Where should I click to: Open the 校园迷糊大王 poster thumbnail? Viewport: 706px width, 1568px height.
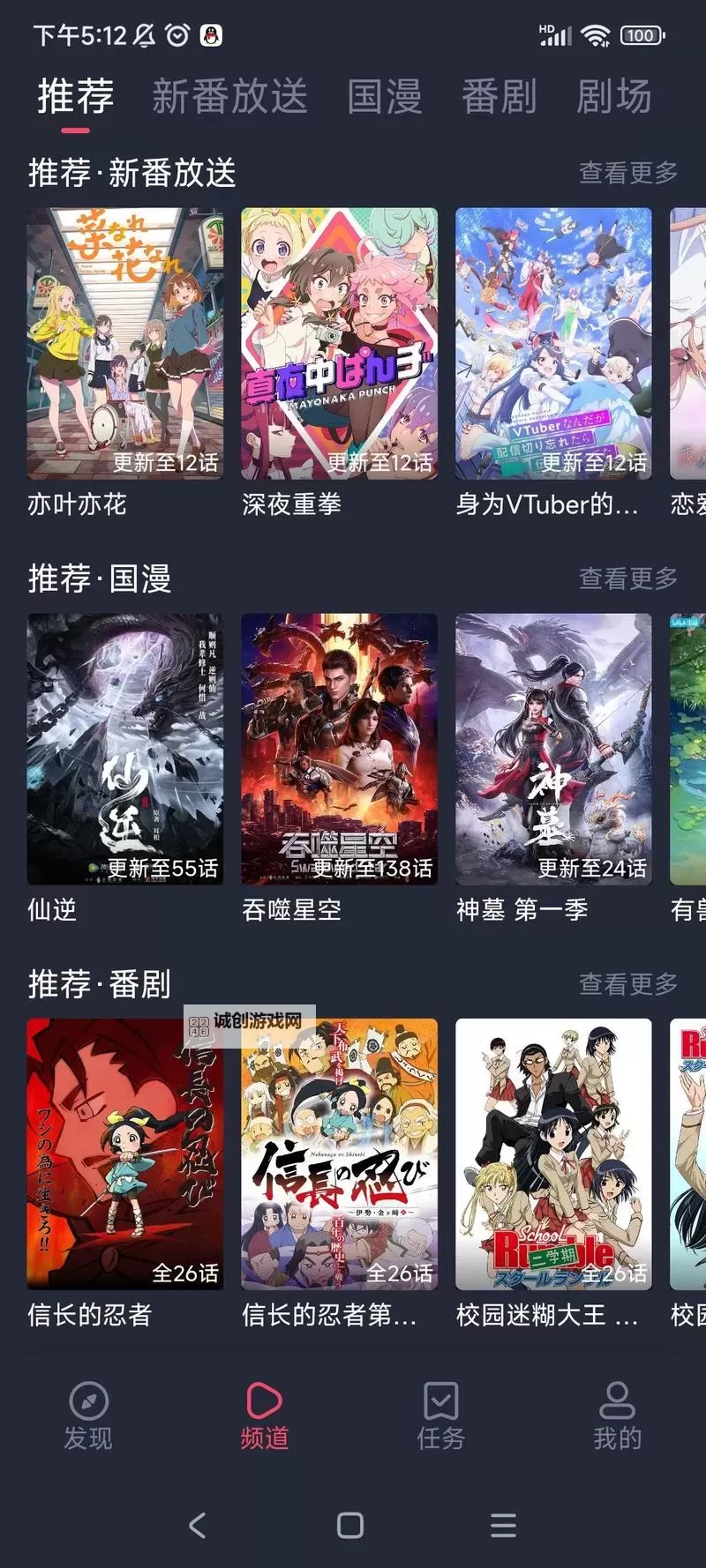[x=553, y=1154]
